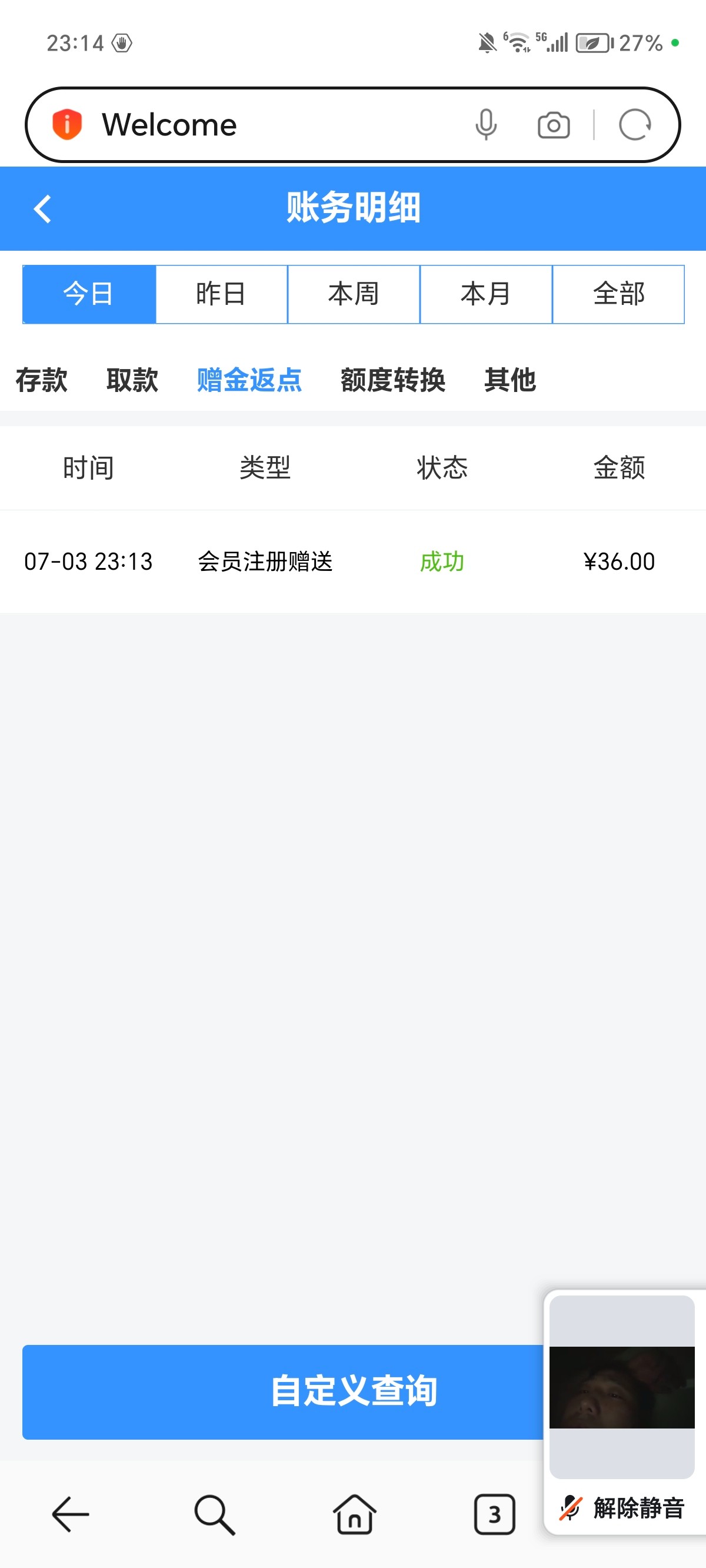Select the 今日 time filter
This screenshot has height=1568, width=706.
point(89,294)
